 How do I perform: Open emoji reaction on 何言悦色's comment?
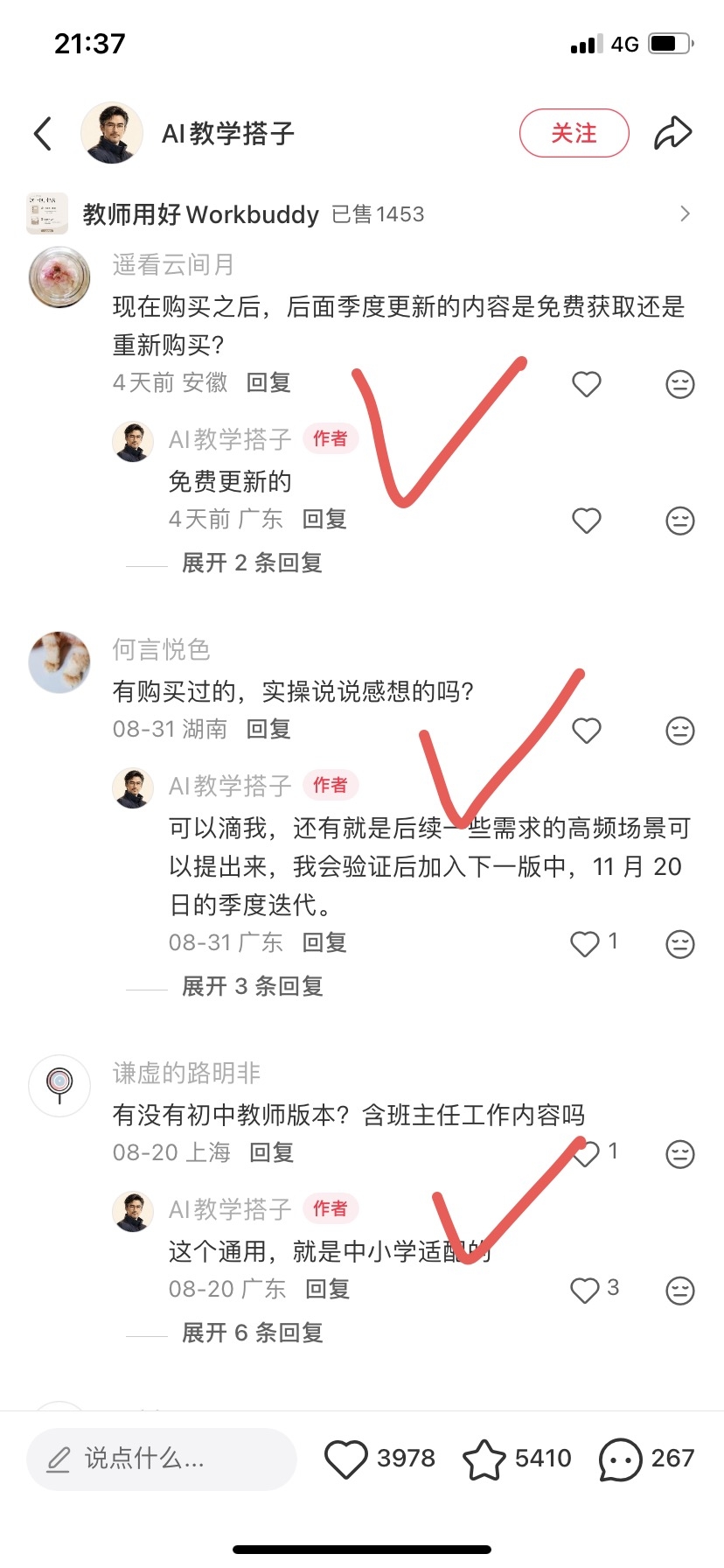click(680, 731)
